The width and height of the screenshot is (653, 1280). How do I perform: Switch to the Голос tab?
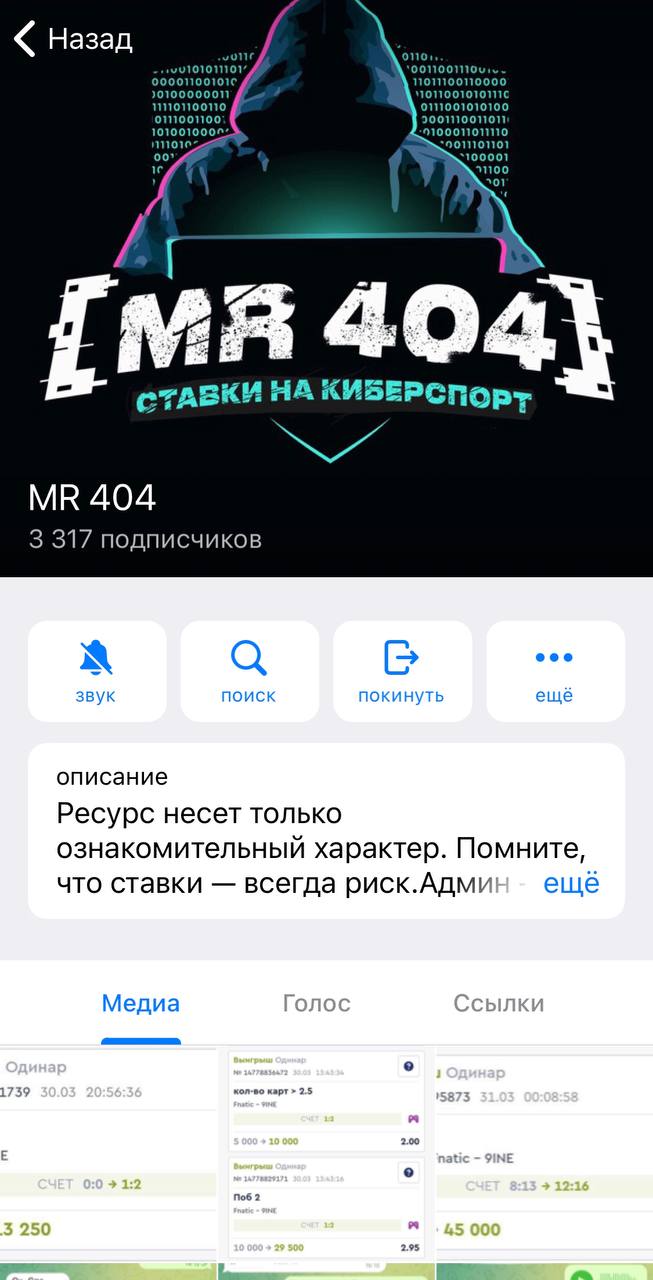pos(317,1003)
